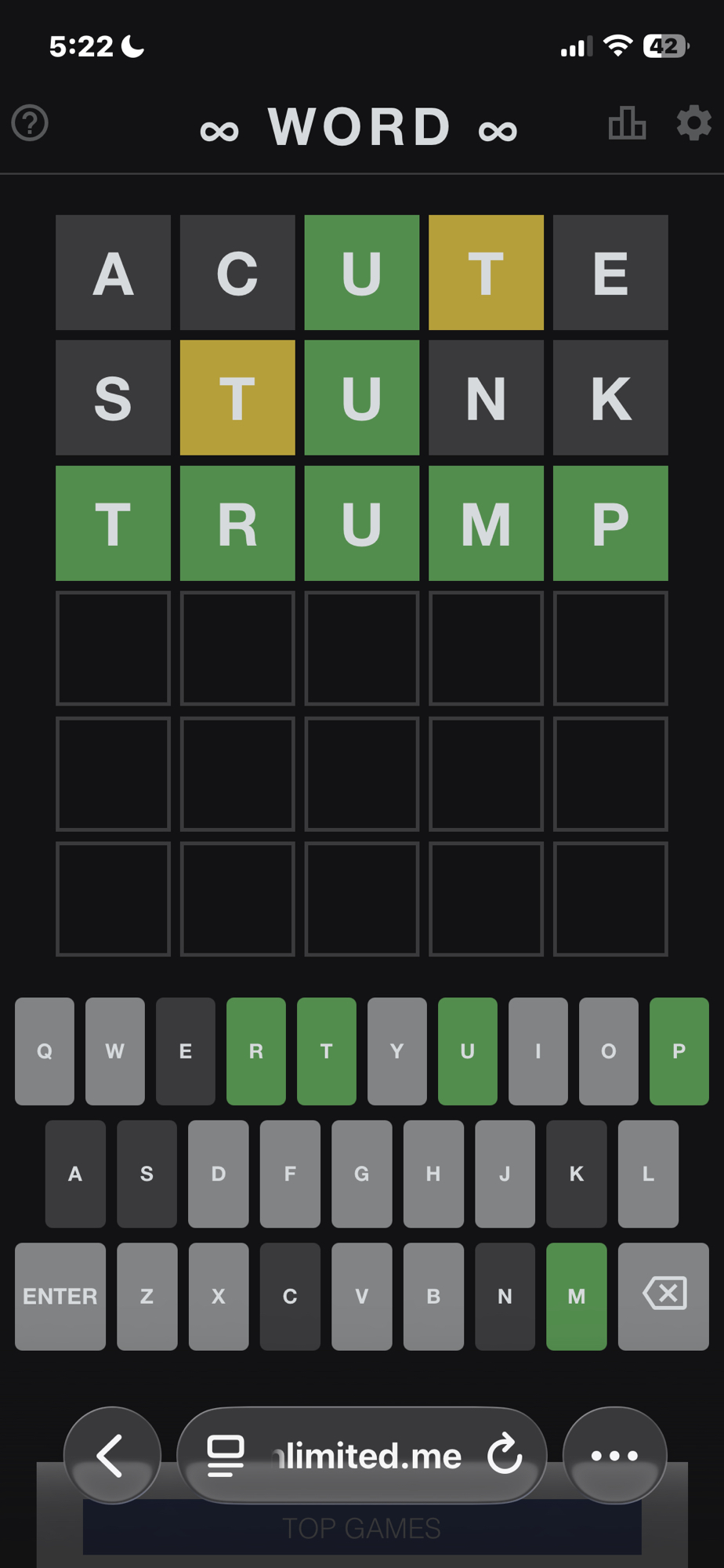Select the letter B key
Image resolution: width=724 pixels, height=1568 pixels.
click(x=433, y=1296)
